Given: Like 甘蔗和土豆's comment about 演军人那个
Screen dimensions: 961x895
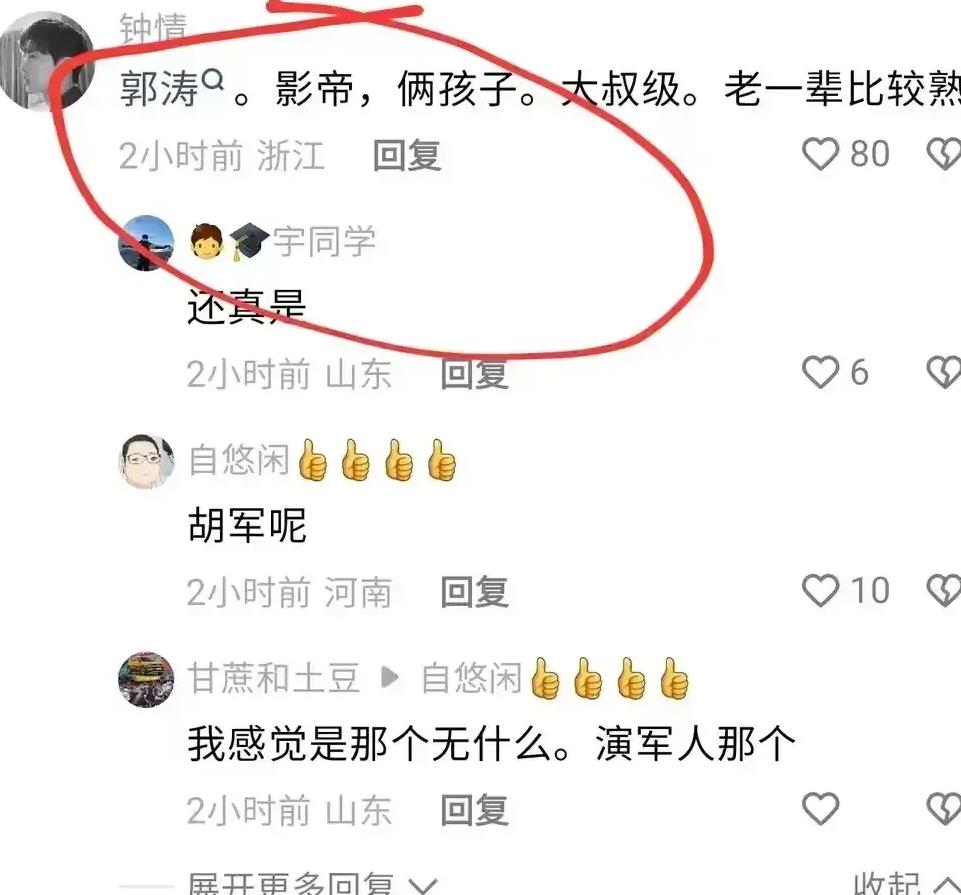Looking at the screenshot, I should 821,809.
